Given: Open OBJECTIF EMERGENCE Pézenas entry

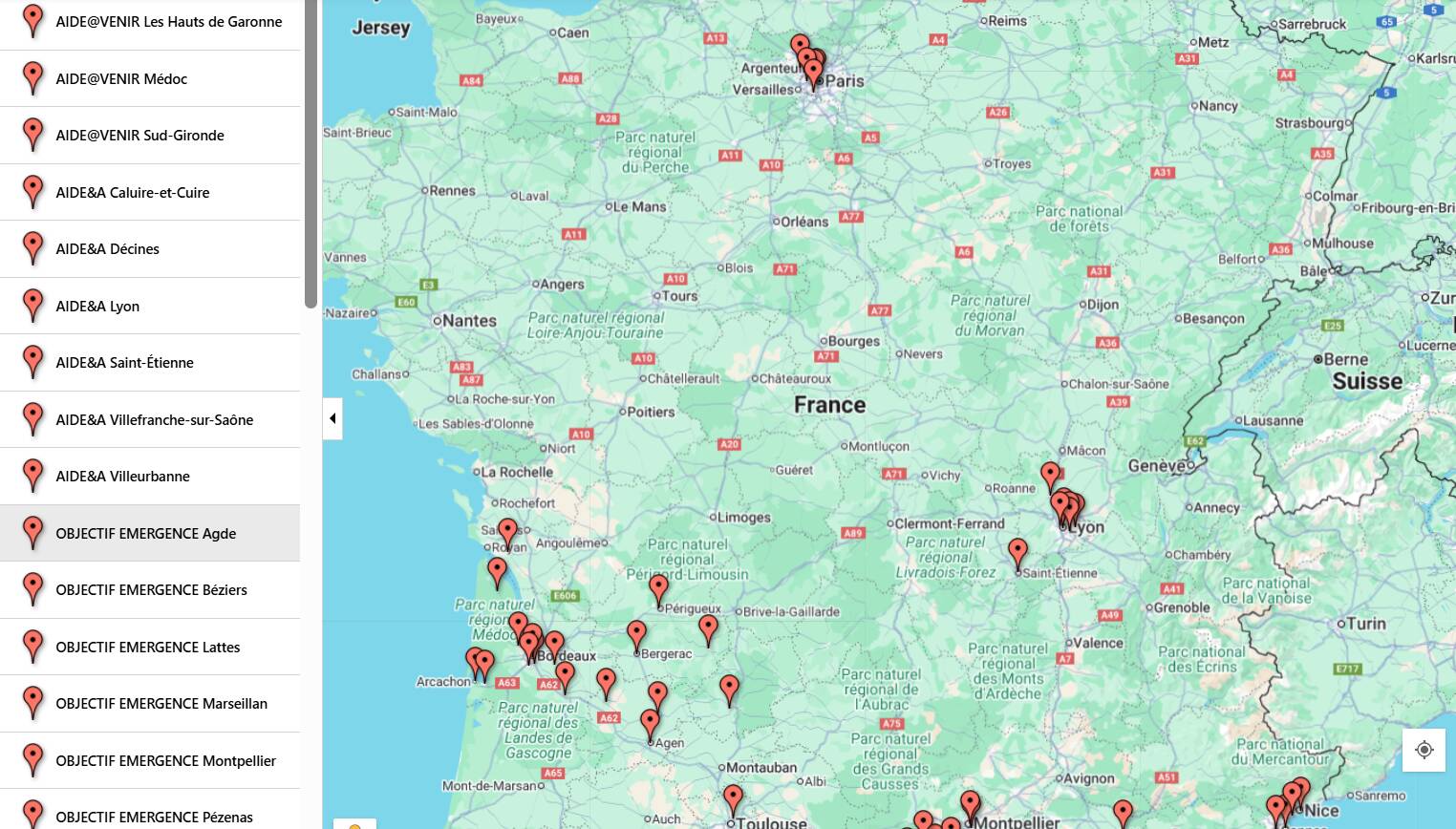Looking at the screenshot, I should click(x=154, y=818).
